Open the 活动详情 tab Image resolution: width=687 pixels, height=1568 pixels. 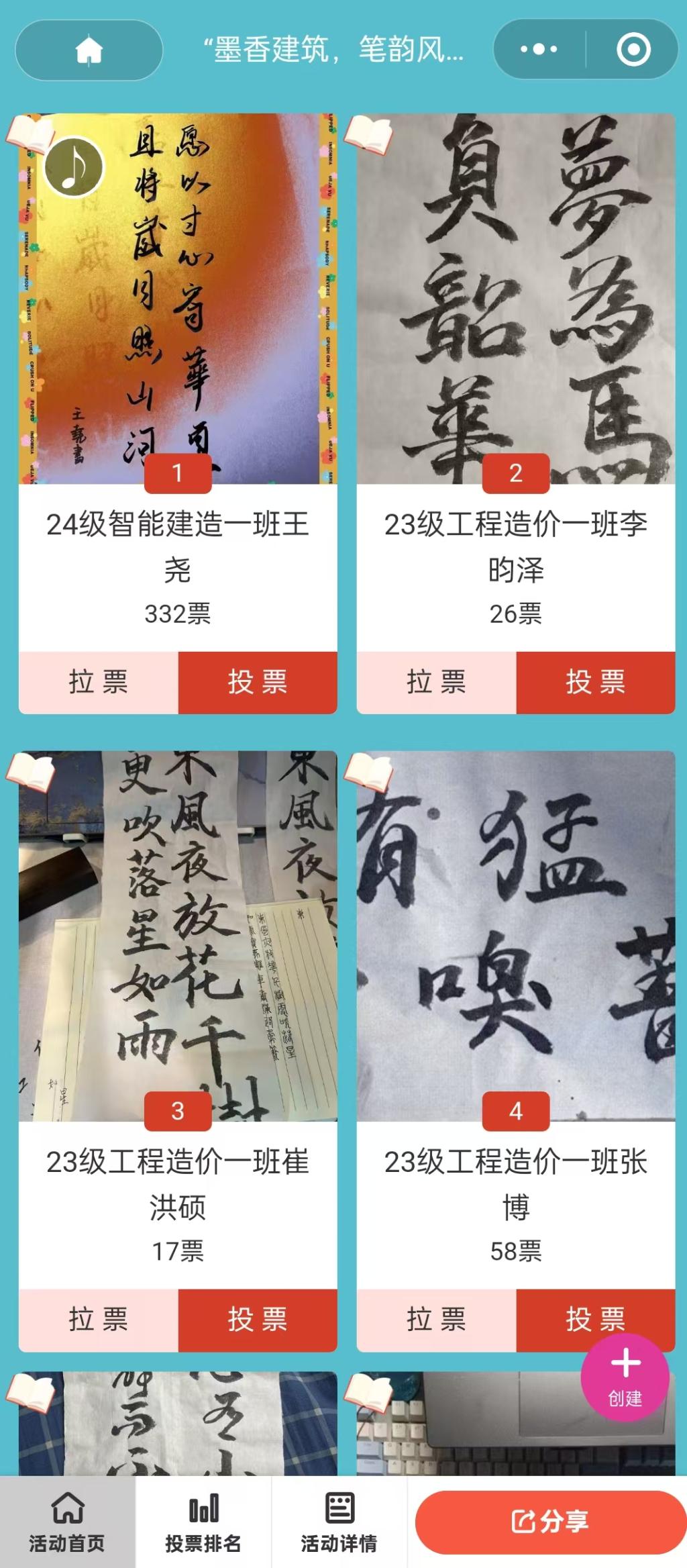tap(339, 1522)
